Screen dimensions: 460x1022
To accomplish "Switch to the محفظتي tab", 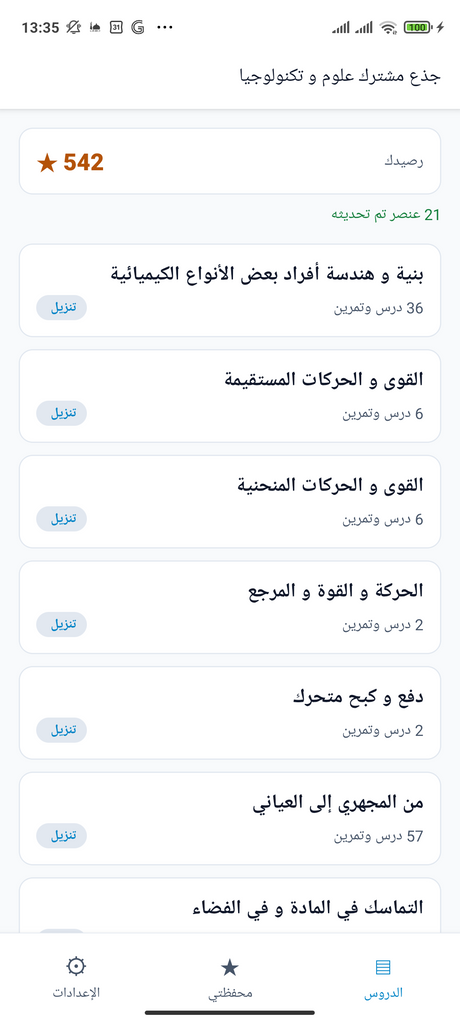I will tap(230, 978).
